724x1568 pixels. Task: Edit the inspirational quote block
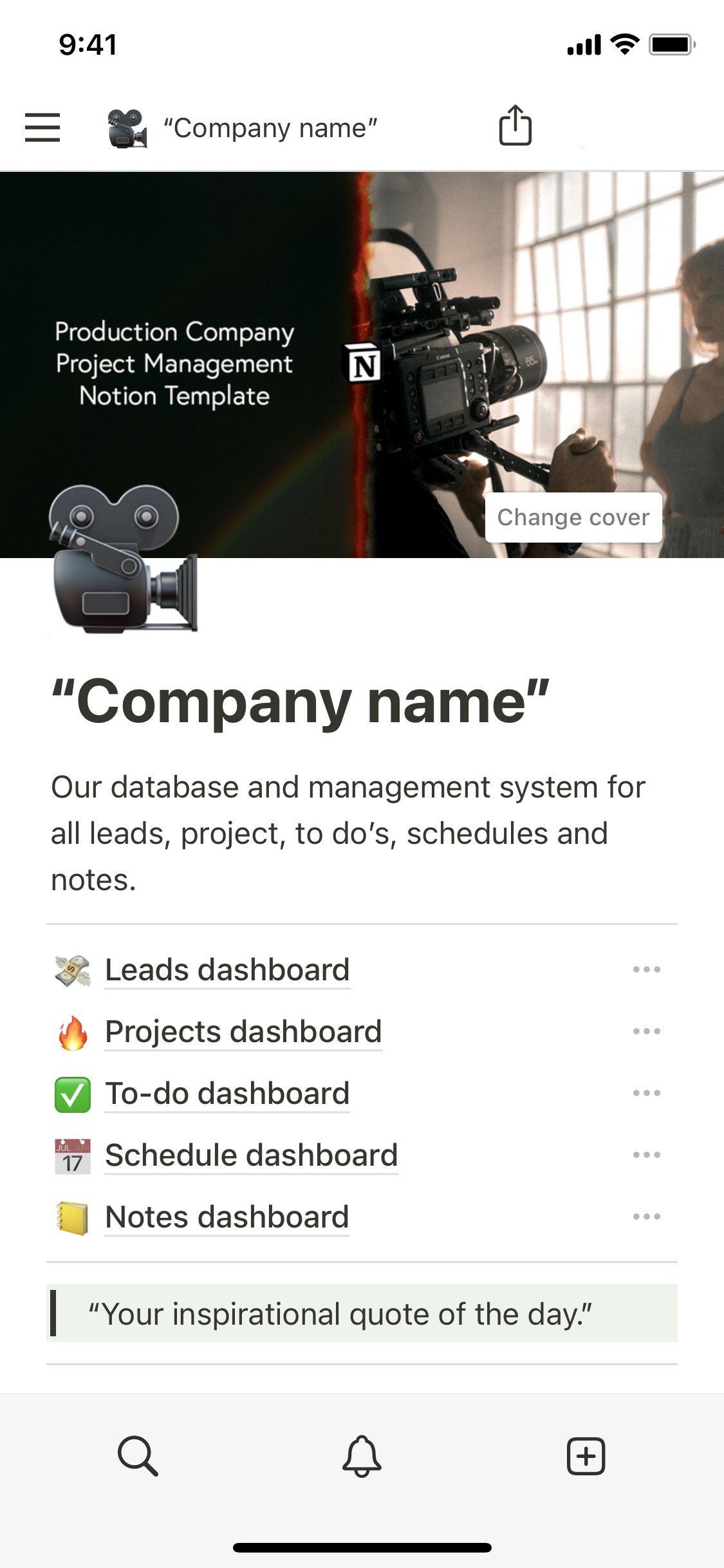340,1314
